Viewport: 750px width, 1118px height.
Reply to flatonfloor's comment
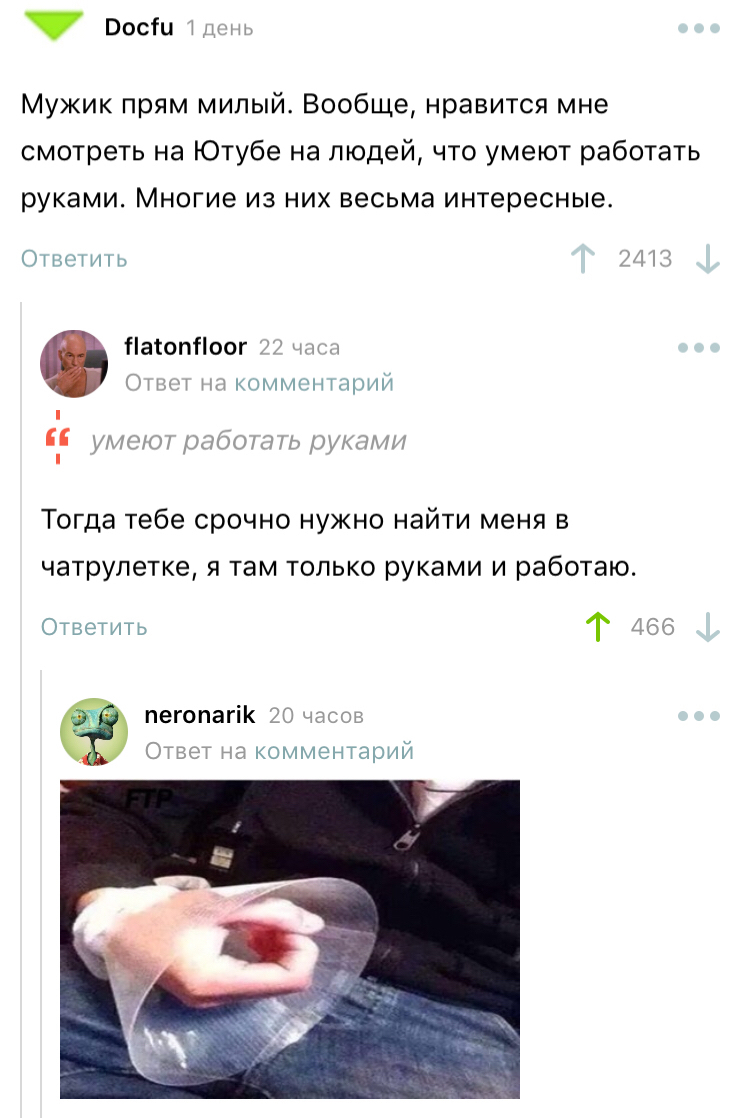(x=94, y=627)
